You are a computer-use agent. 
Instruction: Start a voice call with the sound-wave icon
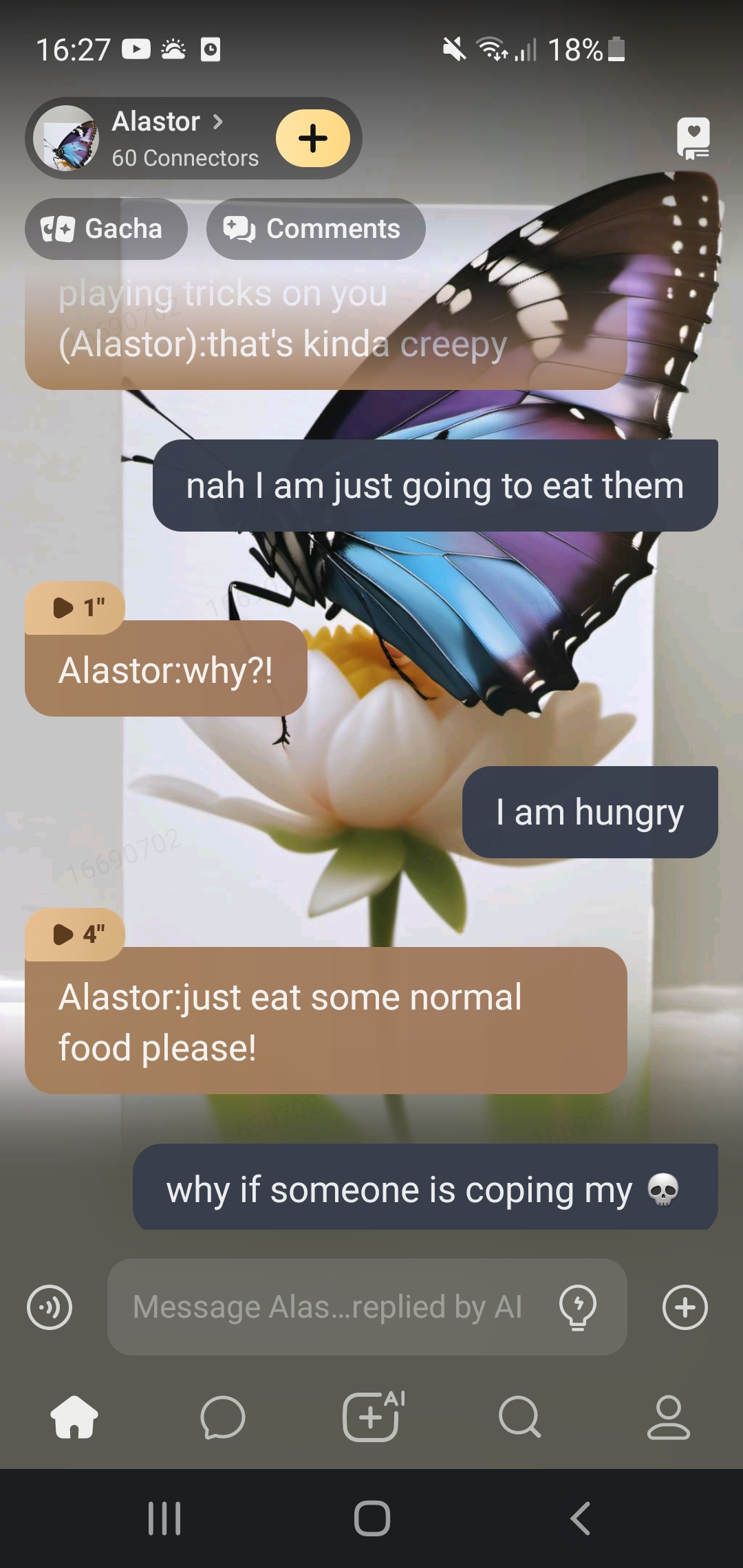50,1307
